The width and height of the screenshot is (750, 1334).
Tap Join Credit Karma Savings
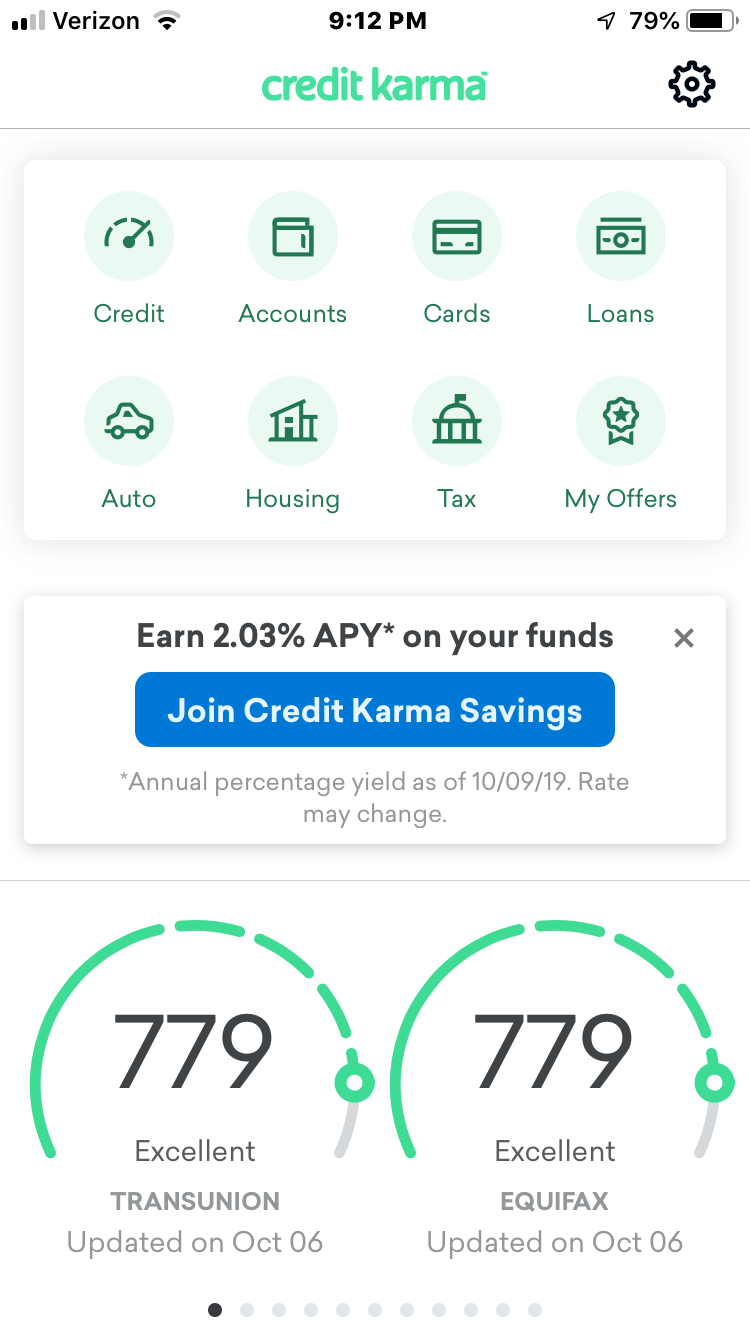tap(375, 710)
